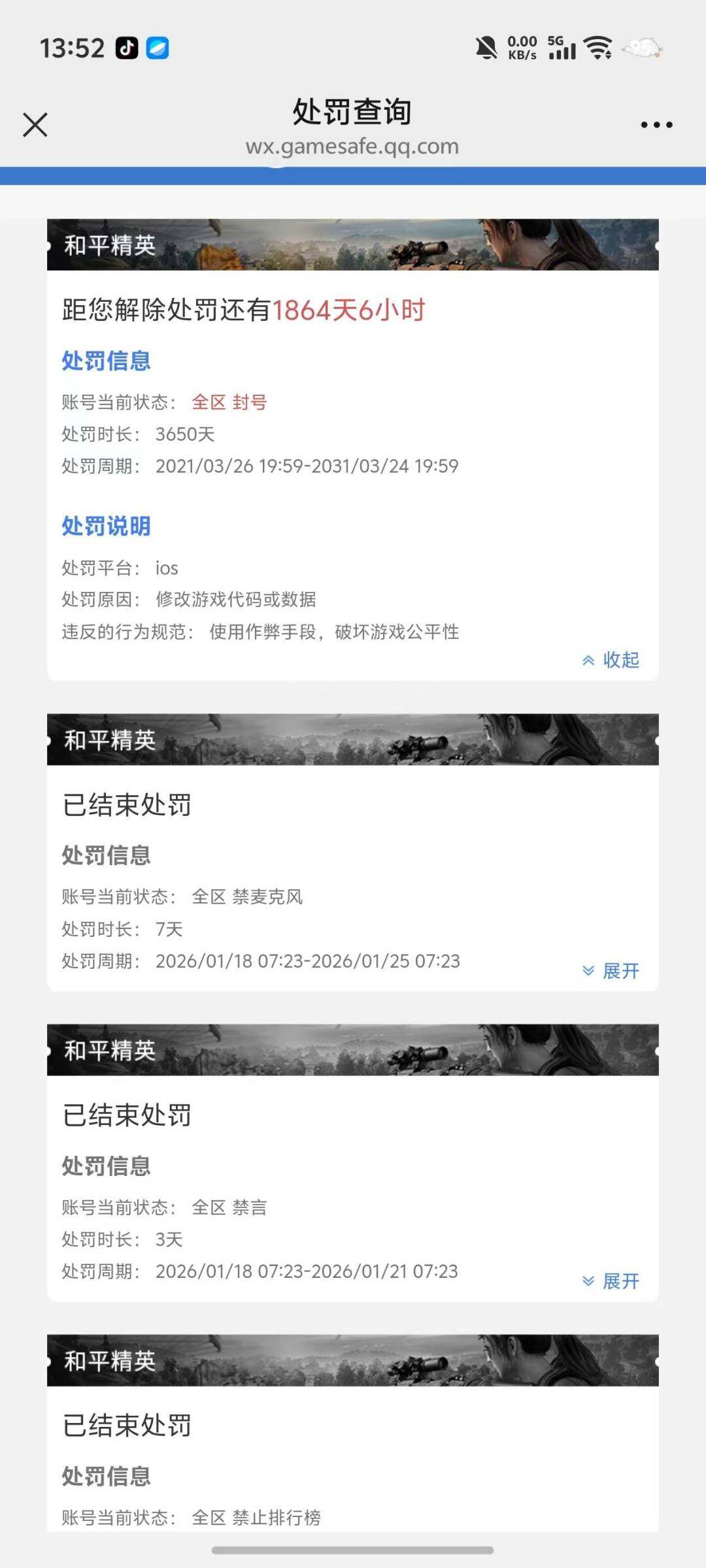The width and height of the screenshot is (706, 1568).
Task: Tap the wx.gamesafe.qq.com URL text
Action: tap(353, 146)
